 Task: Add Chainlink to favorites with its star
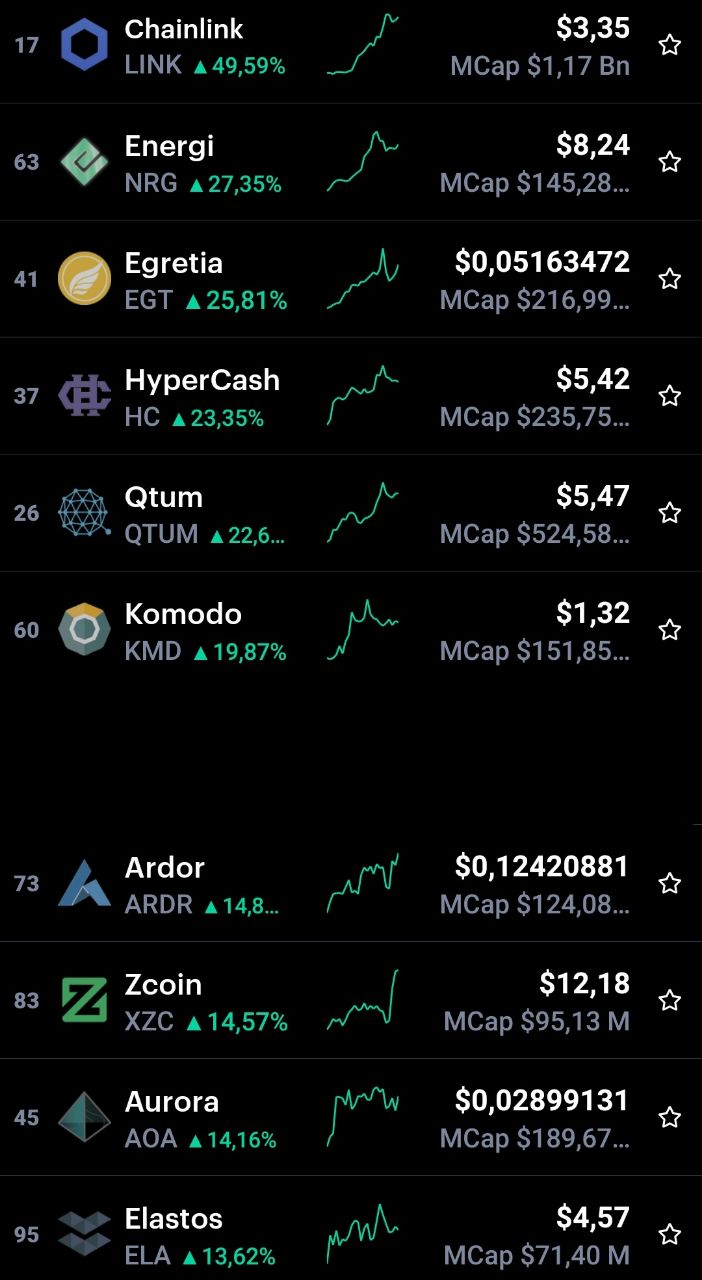point(670,45)
